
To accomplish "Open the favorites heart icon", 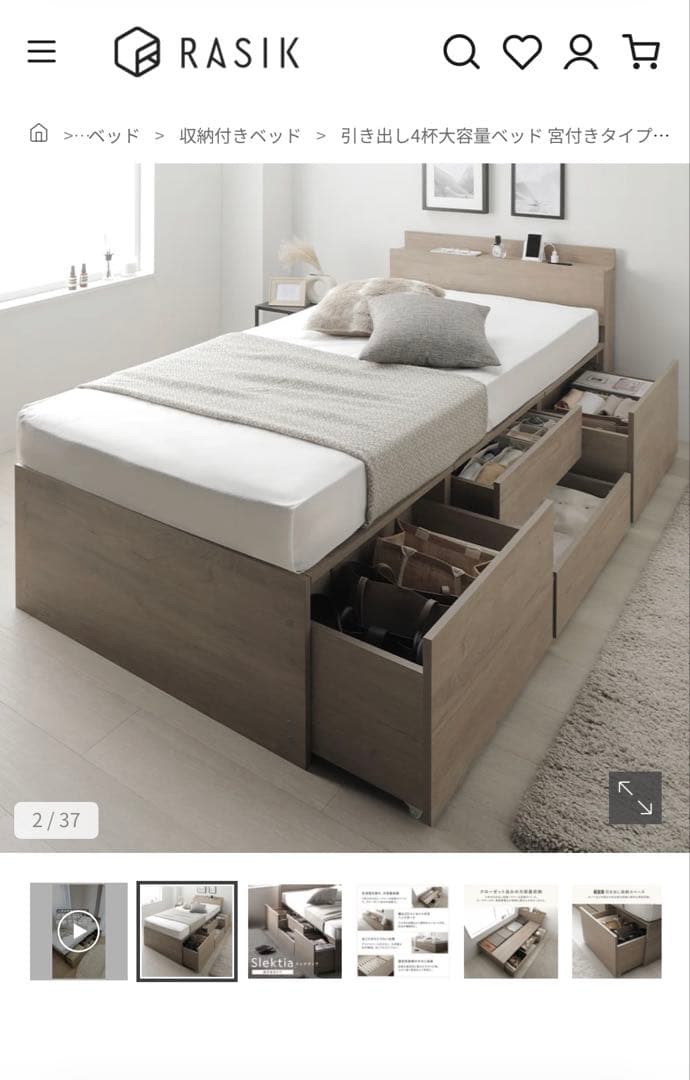I will (521, 51).
